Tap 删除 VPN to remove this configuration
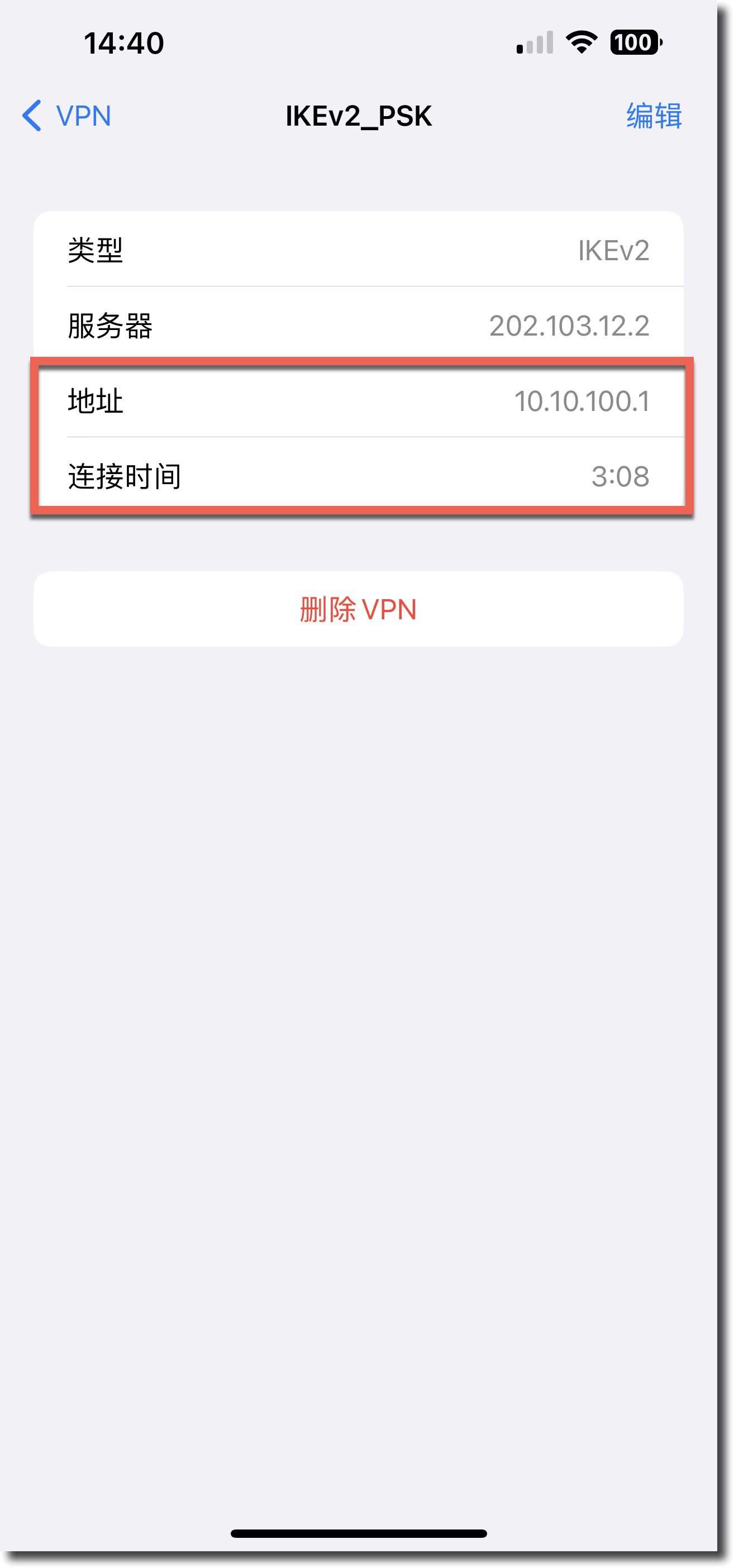 tap(358, 608)
